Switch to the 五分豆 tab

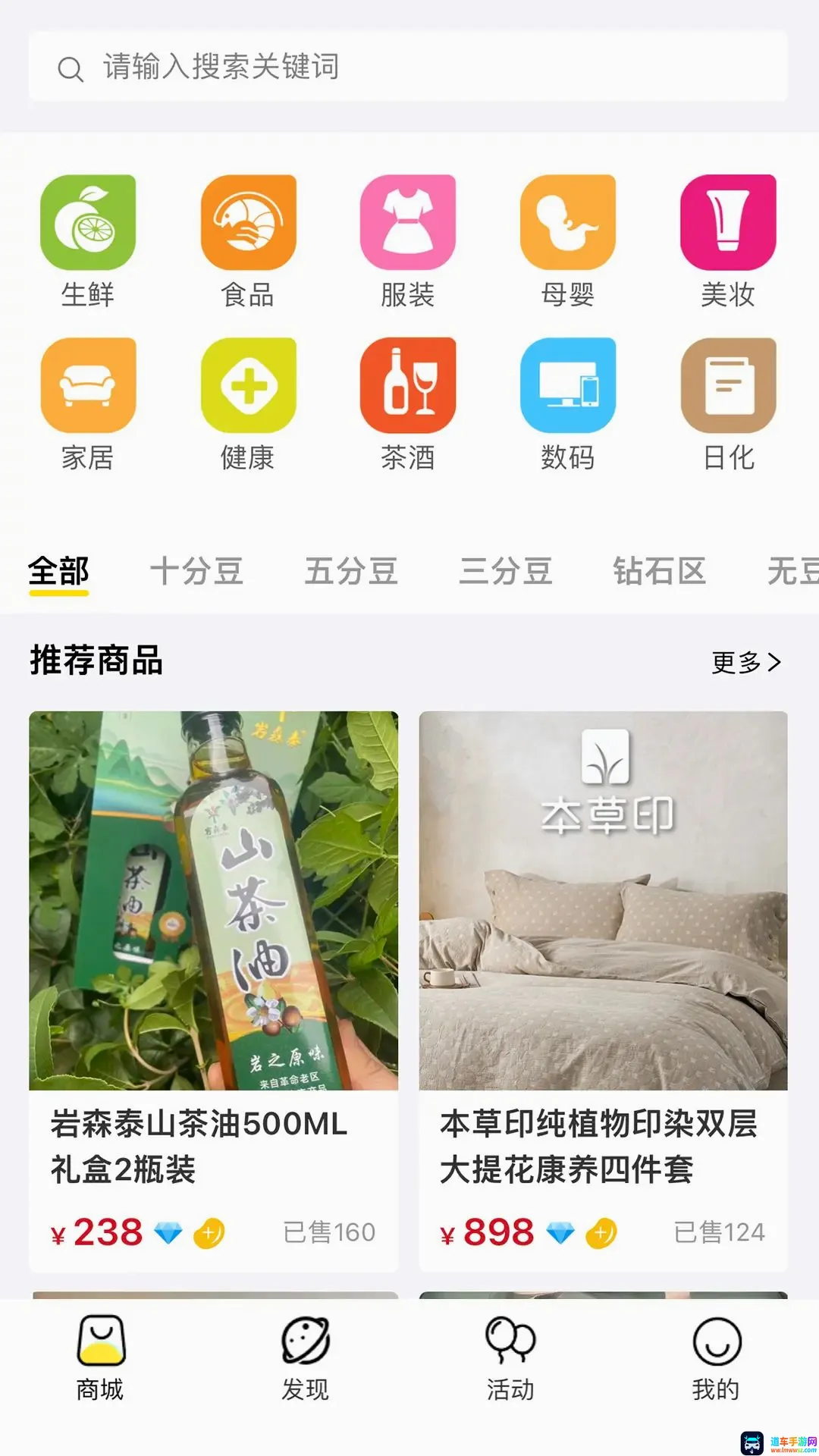[x=351, y=571]
